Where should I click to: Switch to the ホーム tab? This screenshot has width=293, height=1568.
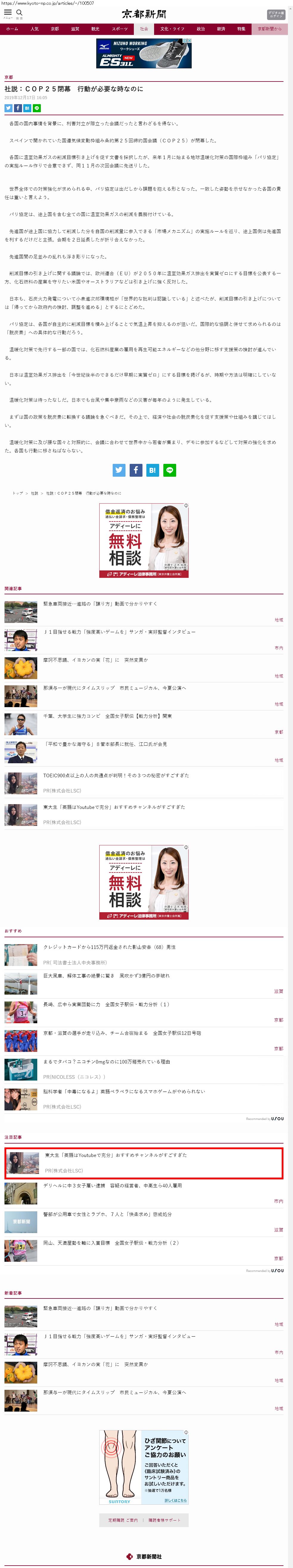coord(12,29)
